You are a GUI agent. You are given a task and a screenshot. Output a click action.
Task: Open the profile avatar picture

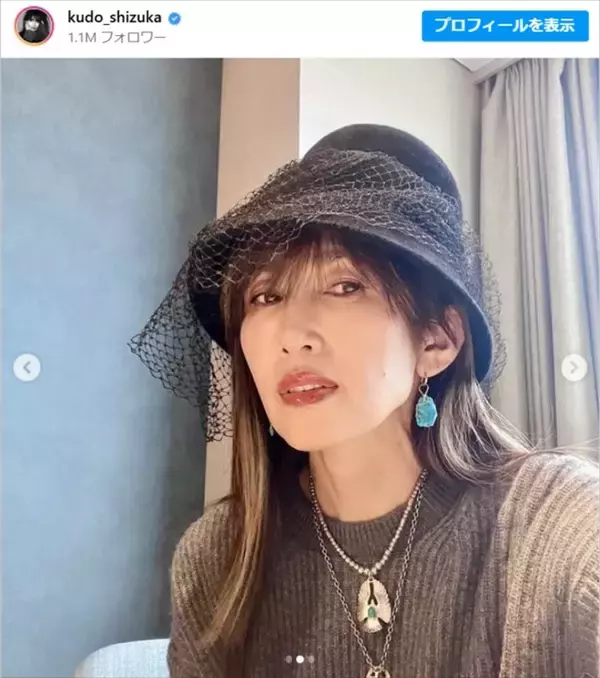32,25
